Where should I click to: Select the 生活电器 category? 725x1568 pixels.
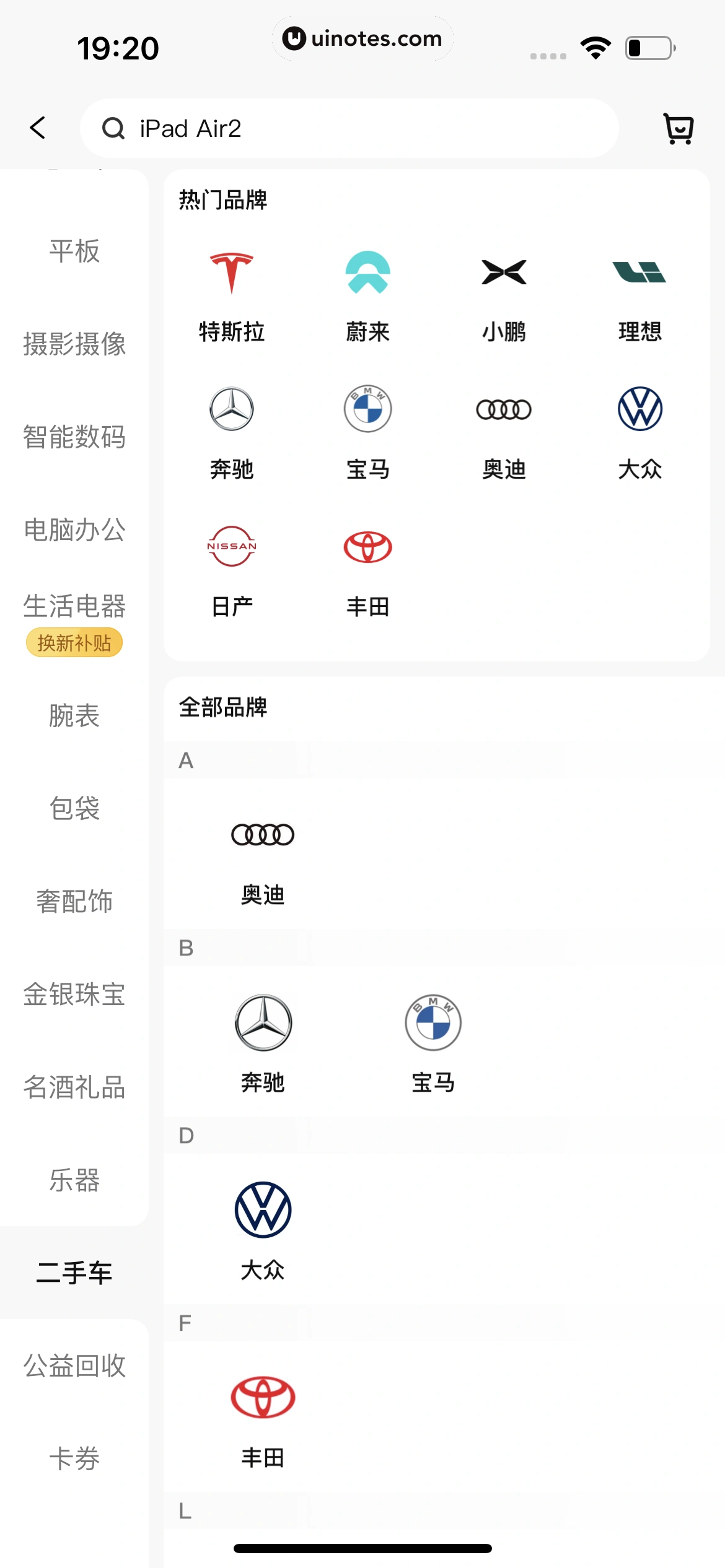click(74, 607)
